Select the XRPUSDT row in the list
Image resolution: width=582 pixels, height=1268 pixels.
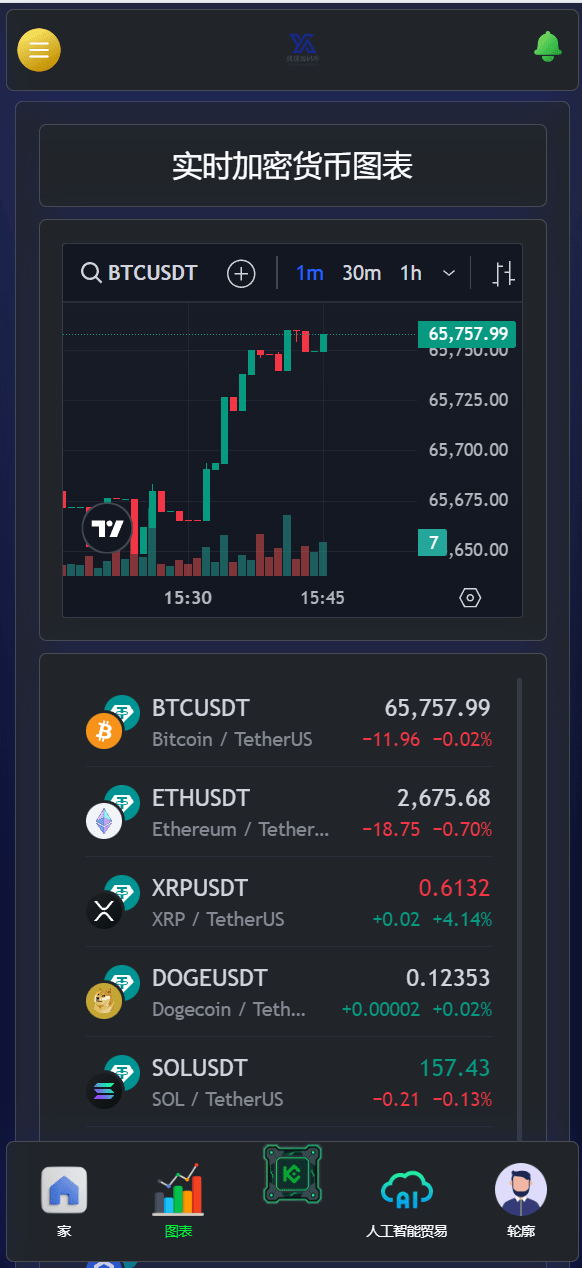click(x=289, y=902)
